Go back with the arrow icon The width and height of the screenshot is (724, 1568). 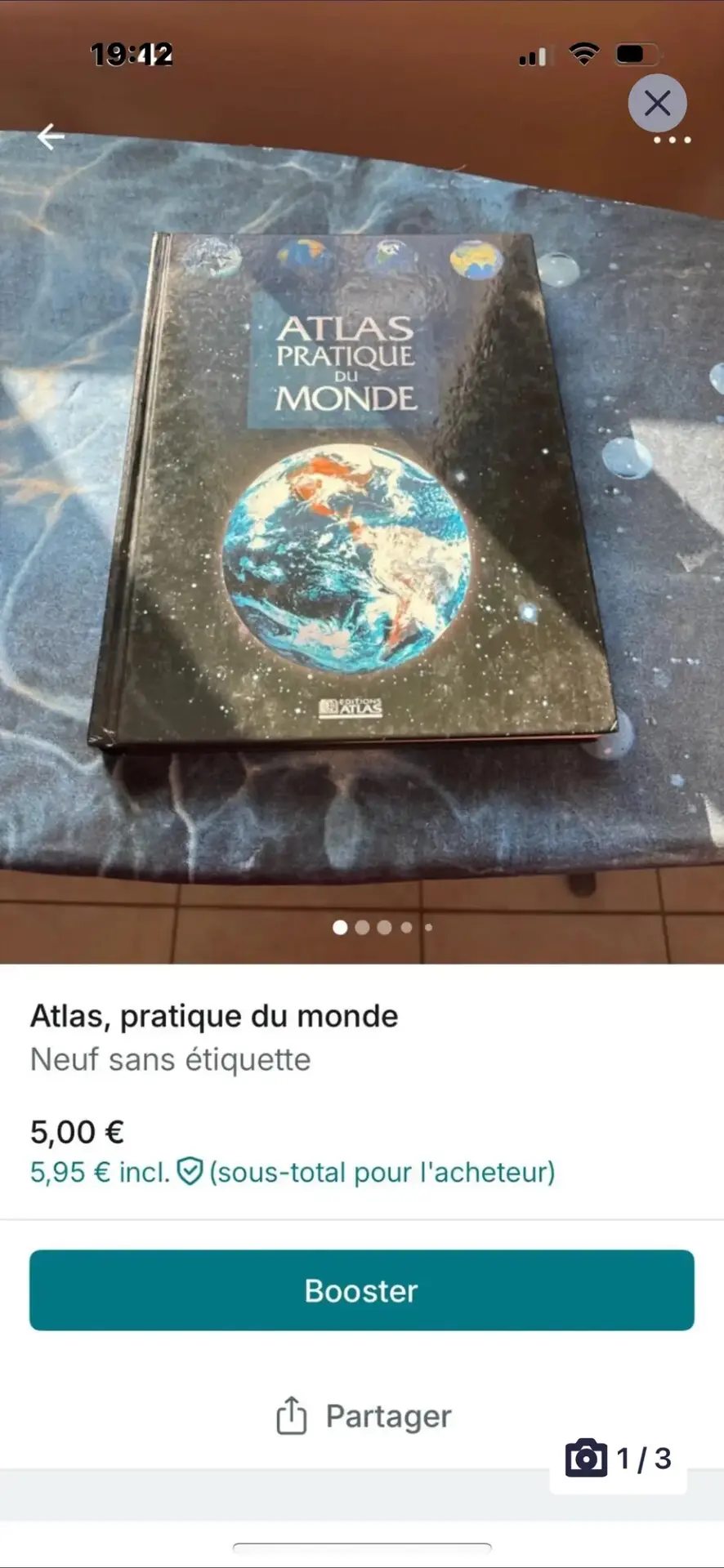coord(51,136)
